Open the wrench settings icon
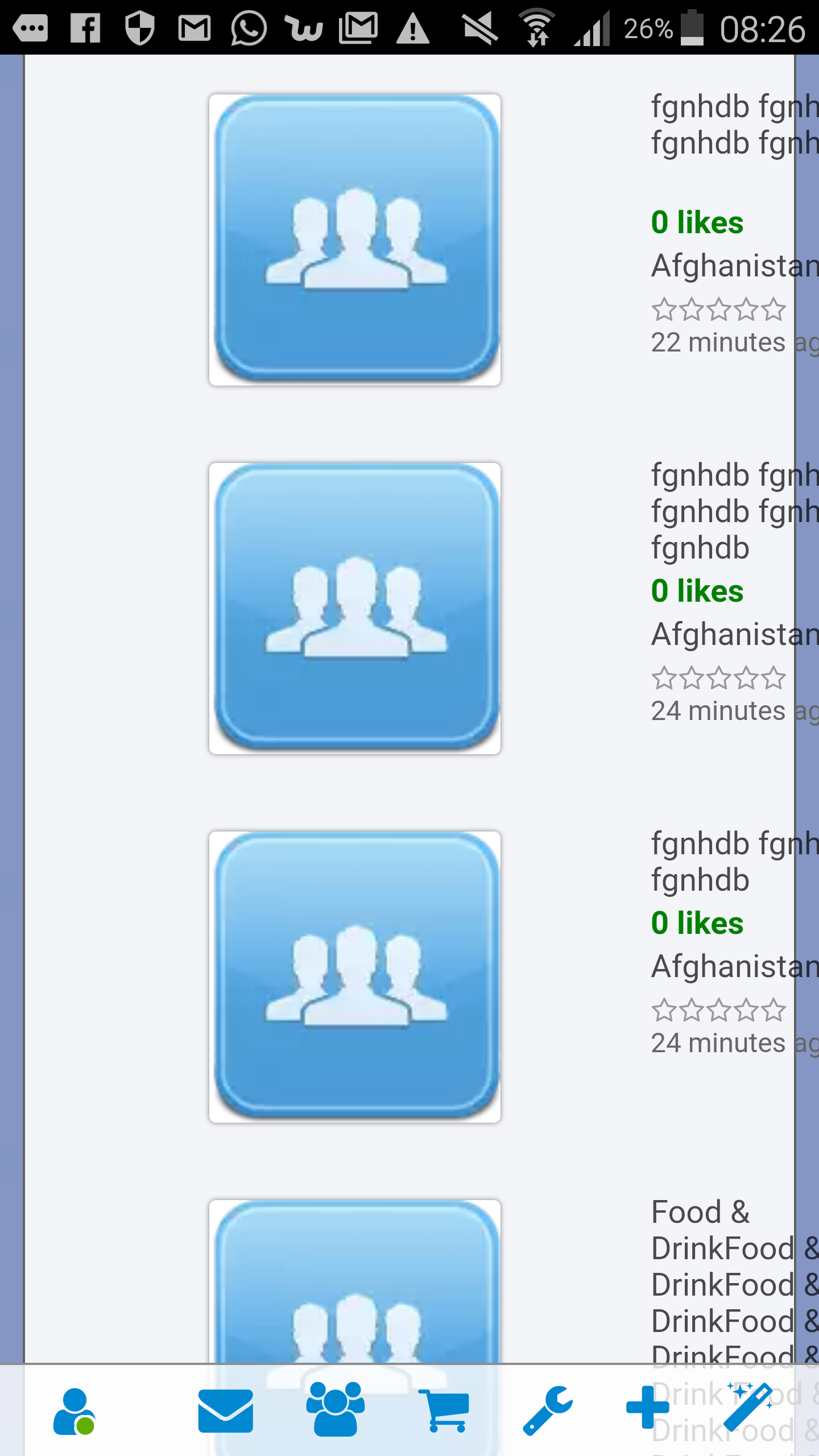The image size is (819, 1456). coord(547,1412)
